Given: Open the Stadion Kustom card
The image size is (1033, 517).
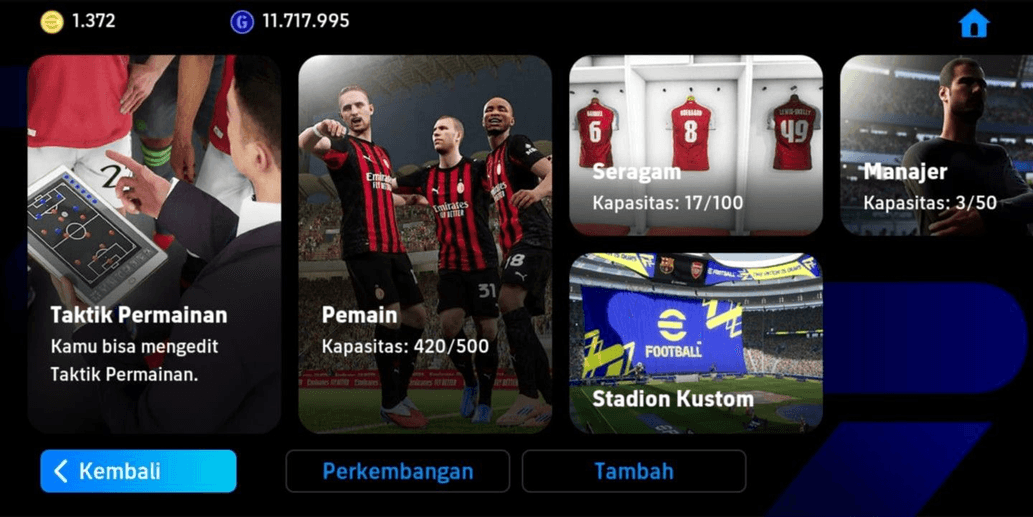Looking at the screenshot, I should 696,343.
